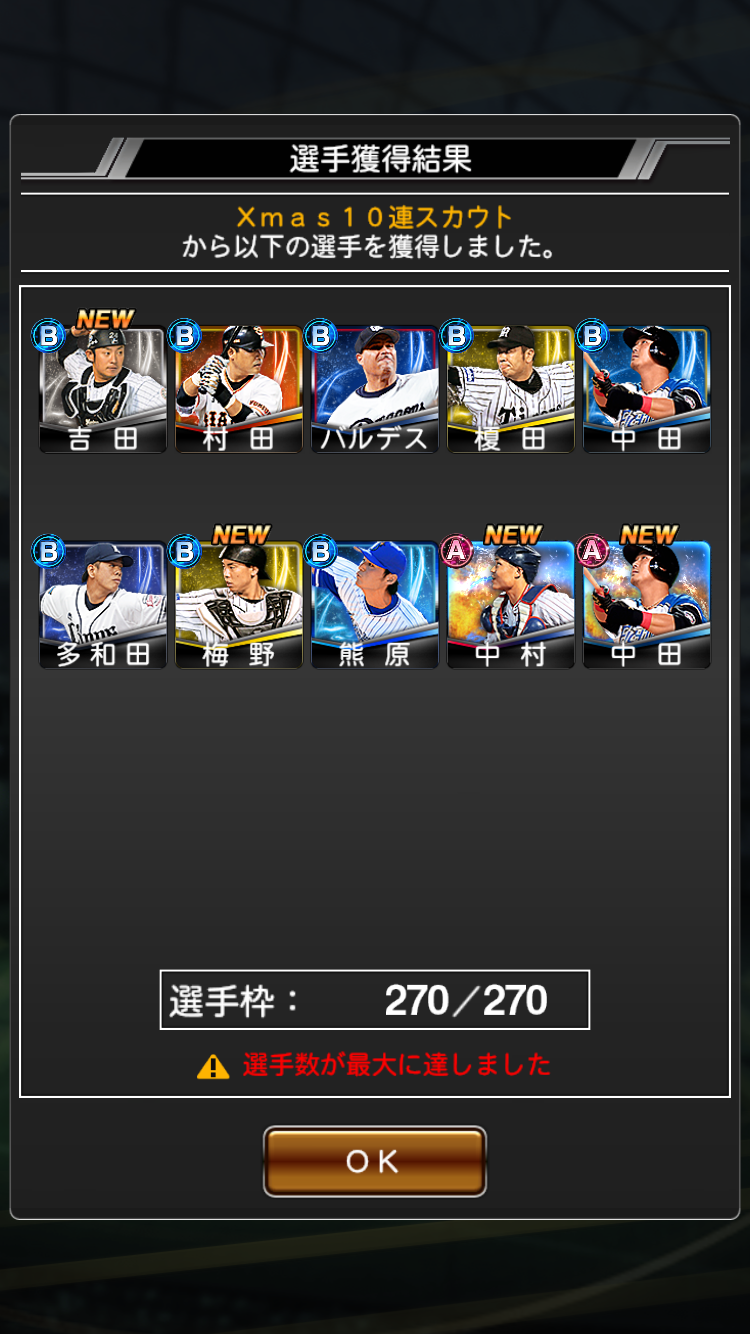Tap the B-rank 中田 player card
Screen dimensions: 750x1334
coord(647,390)
